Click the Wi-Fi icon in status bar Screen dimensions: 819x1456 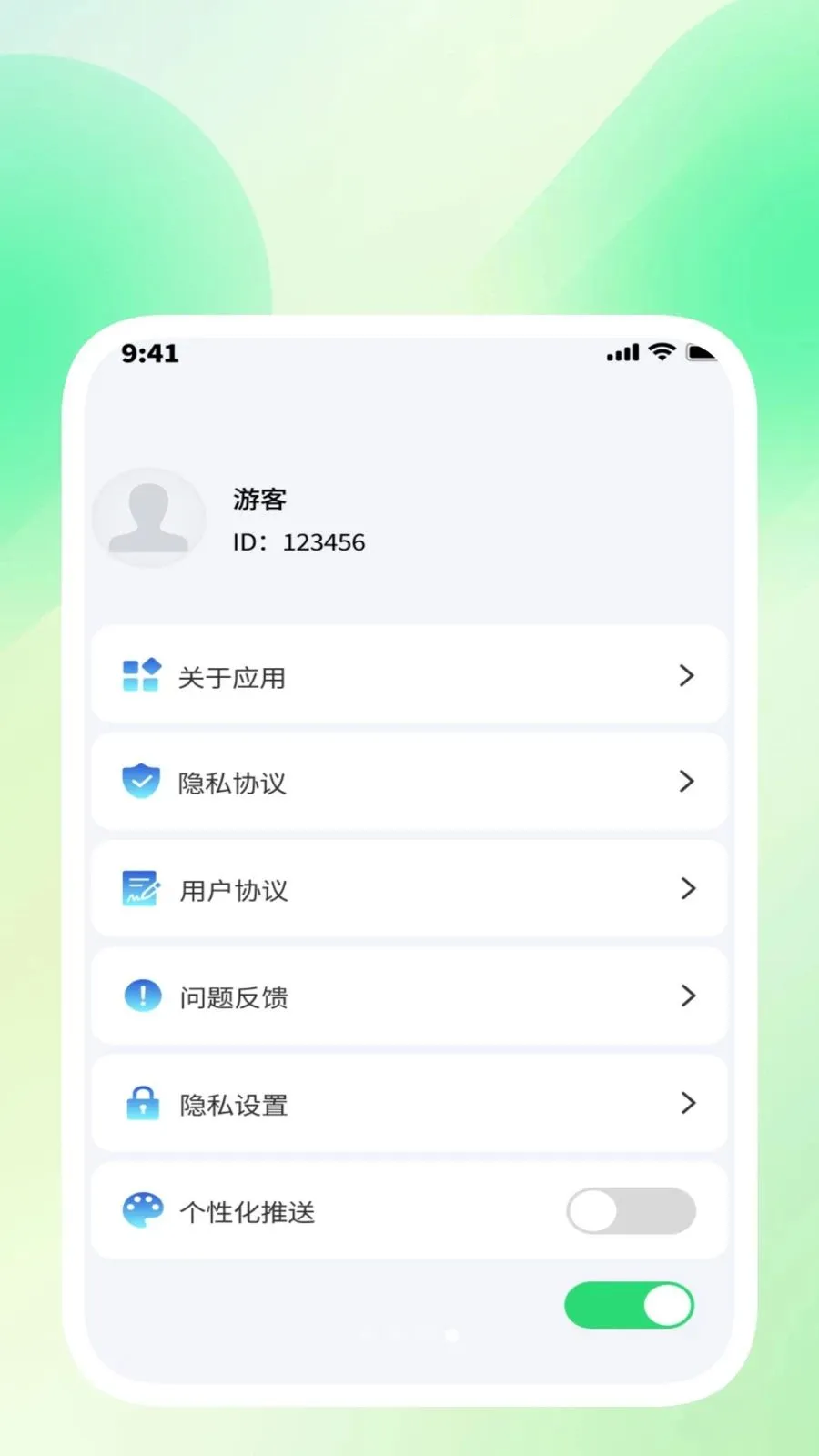click(661, 351)
